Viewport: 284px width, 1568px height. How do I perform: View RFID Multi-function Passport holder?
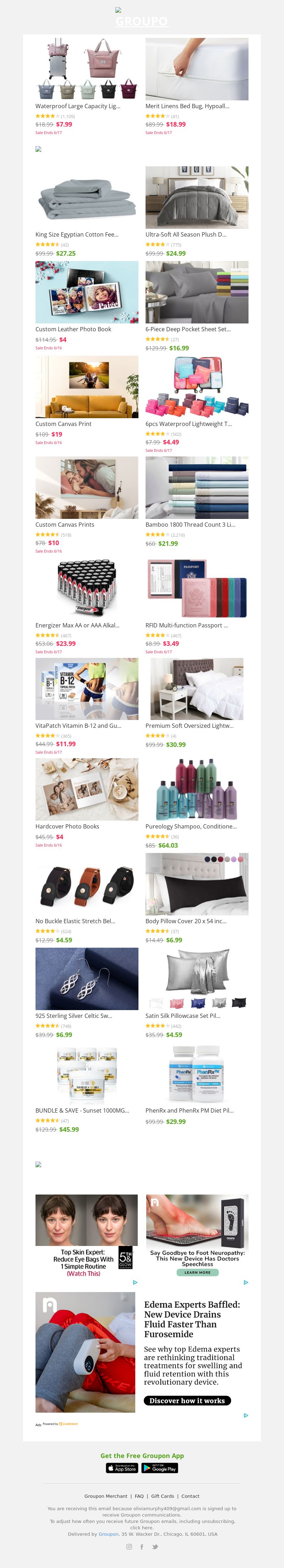click(196, 588)
